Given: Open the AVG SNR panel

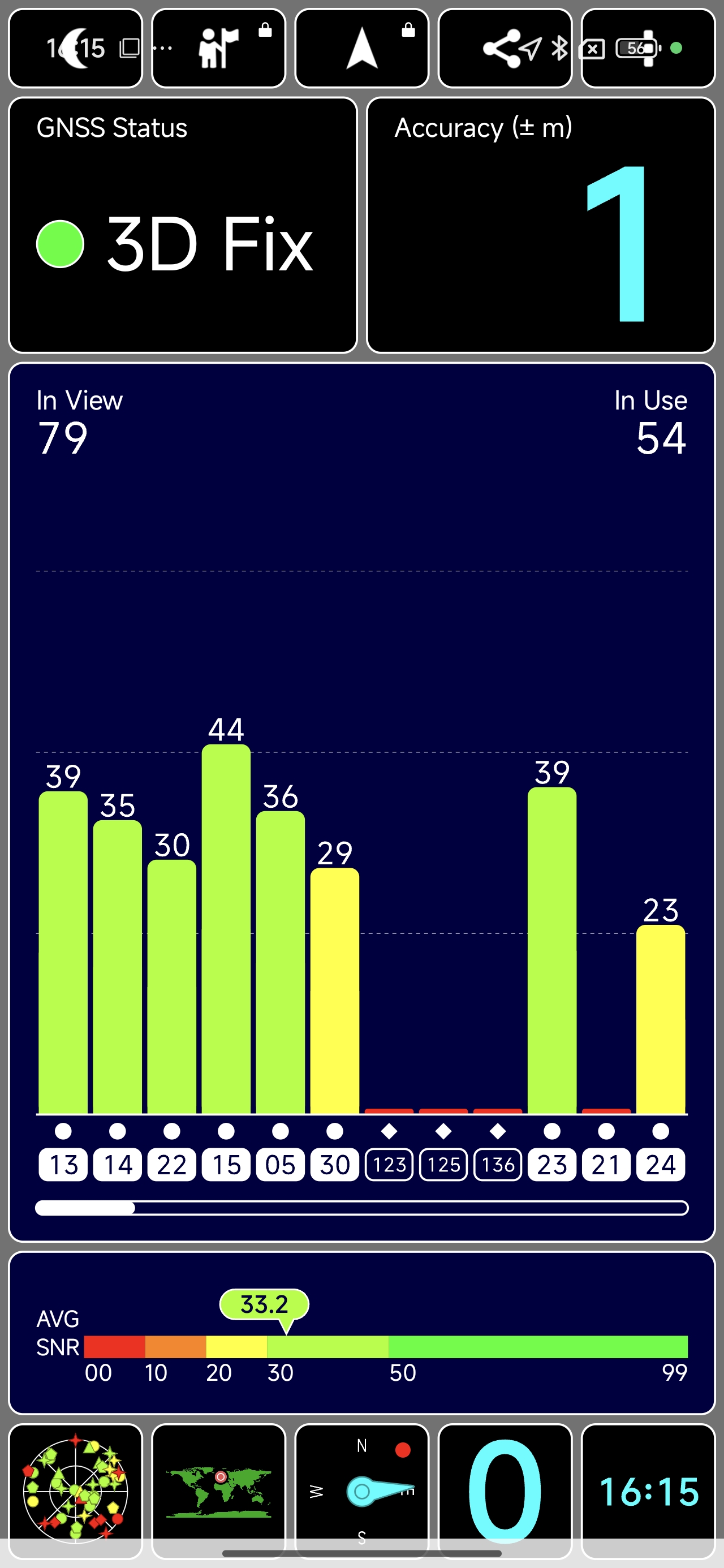Looking at the screenshot, I should (361, 1333).
